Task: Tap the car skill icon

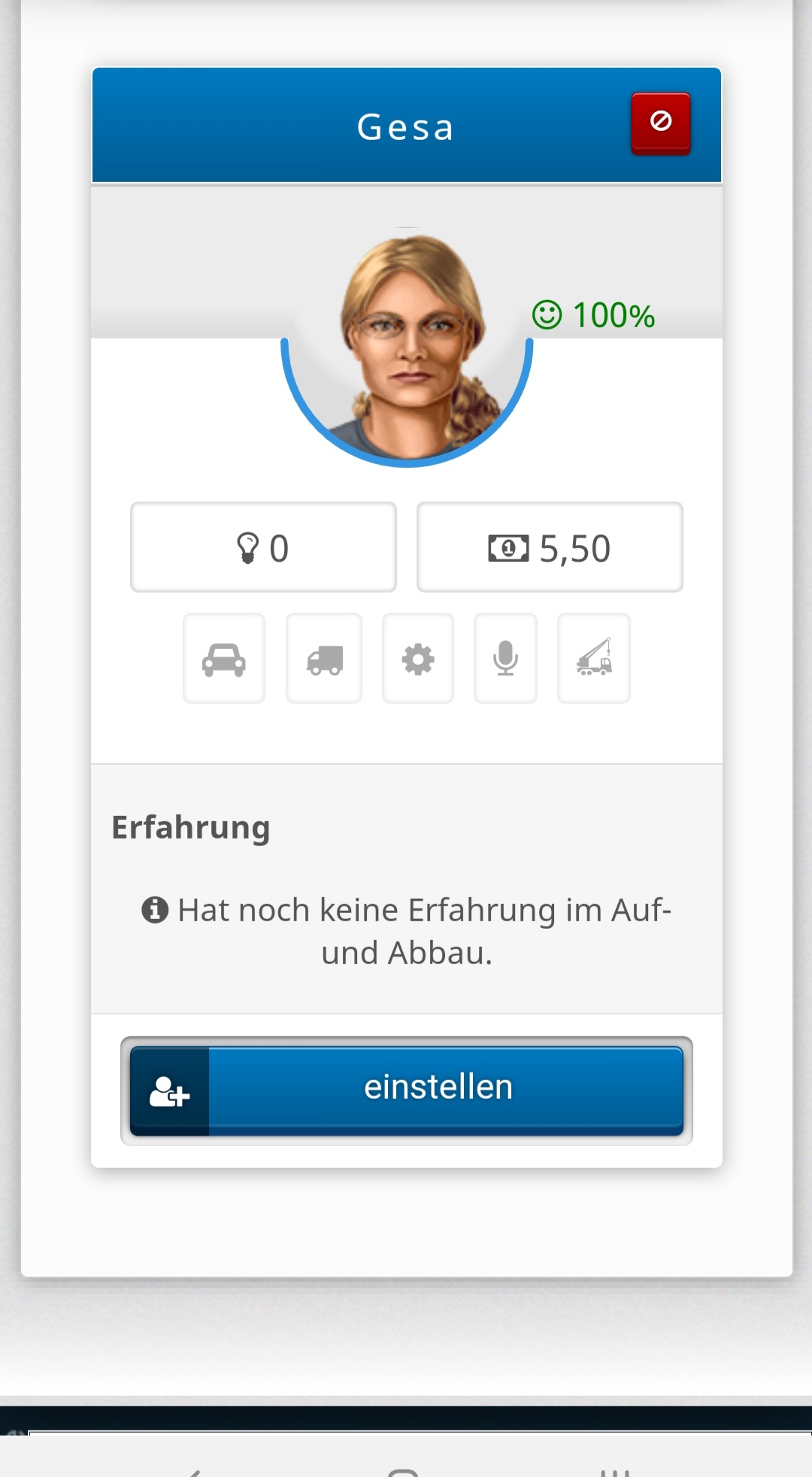Action: (x=224, y=659)
